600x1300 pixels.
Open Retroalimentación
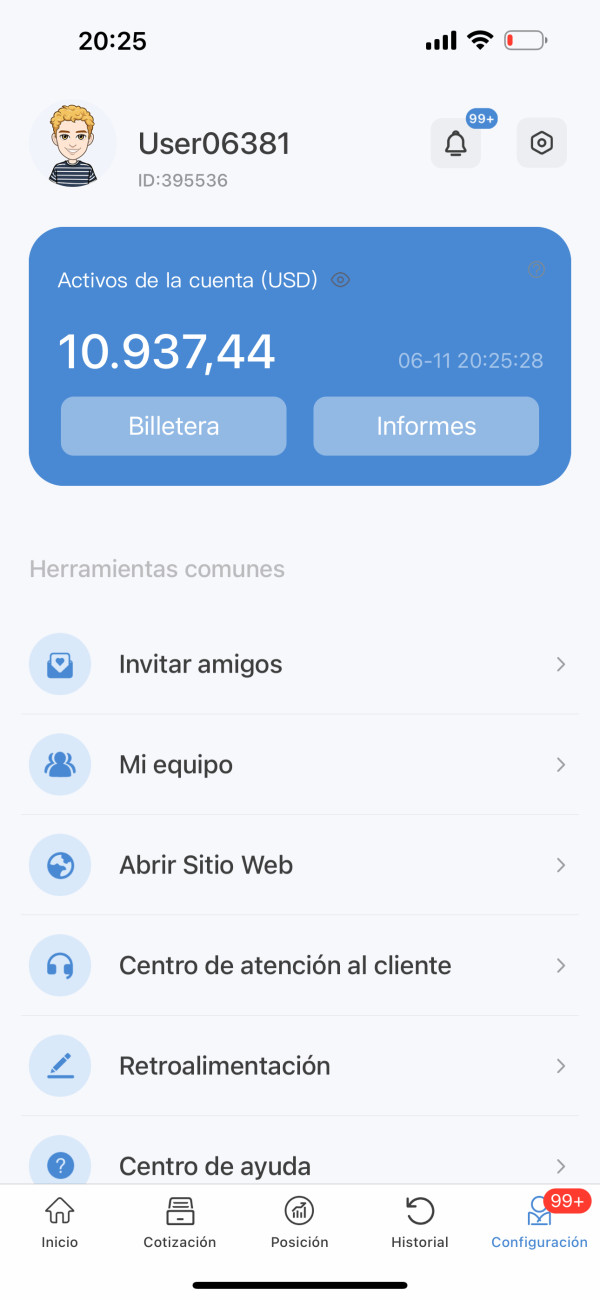tap(300, 1066)
